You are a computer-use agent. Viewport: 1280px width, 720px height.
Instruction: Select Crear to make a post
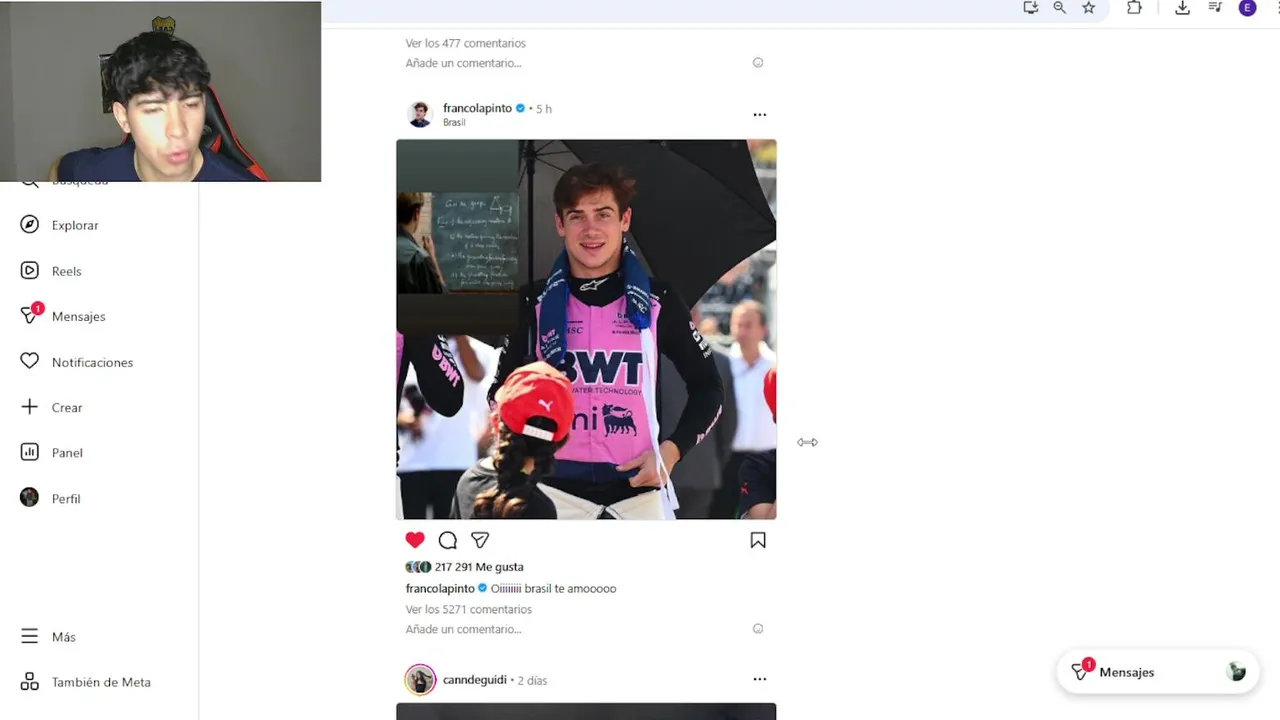point(66,407)
